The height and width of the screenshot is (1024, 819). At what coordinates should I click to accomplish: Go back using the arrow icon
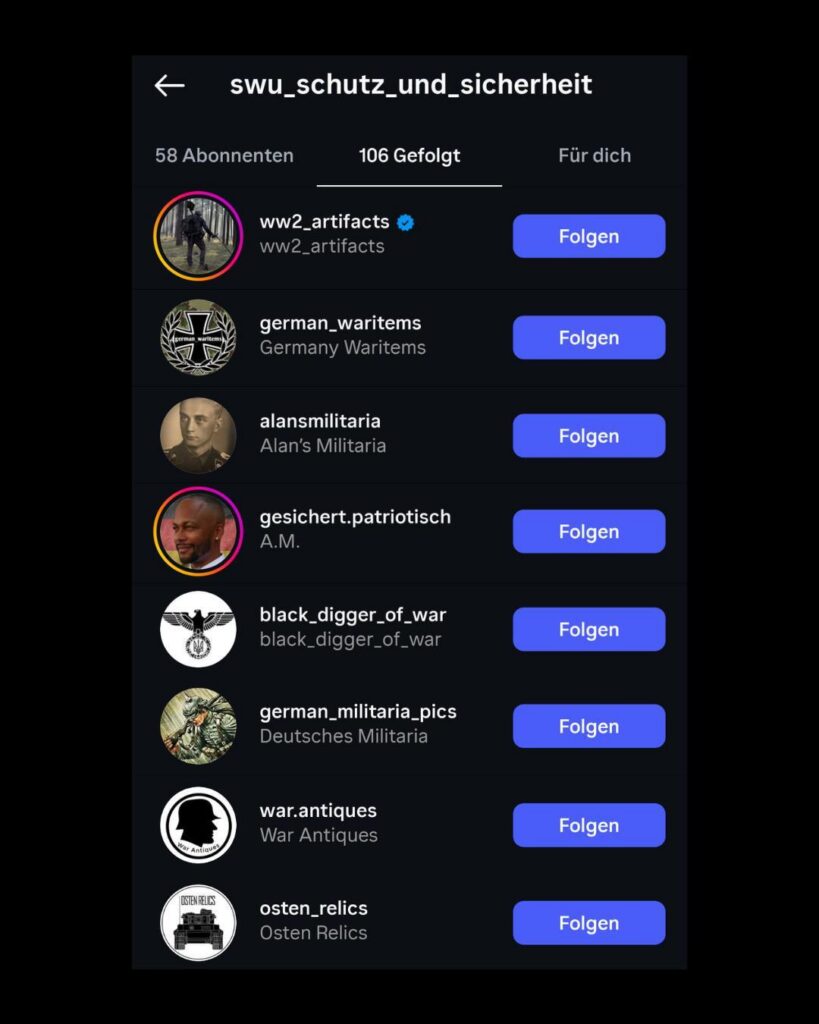169,85
